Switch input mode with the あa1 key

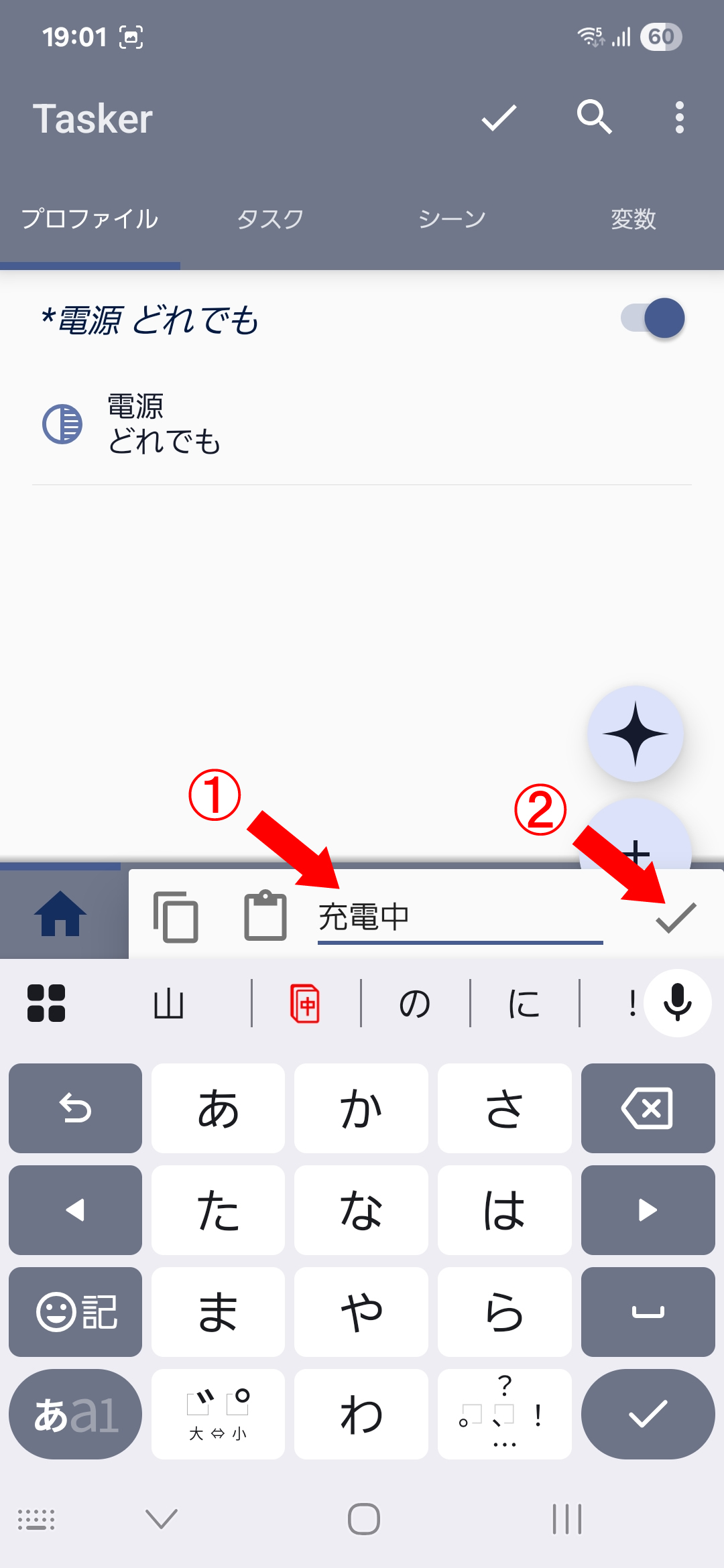click(76, 1414)
